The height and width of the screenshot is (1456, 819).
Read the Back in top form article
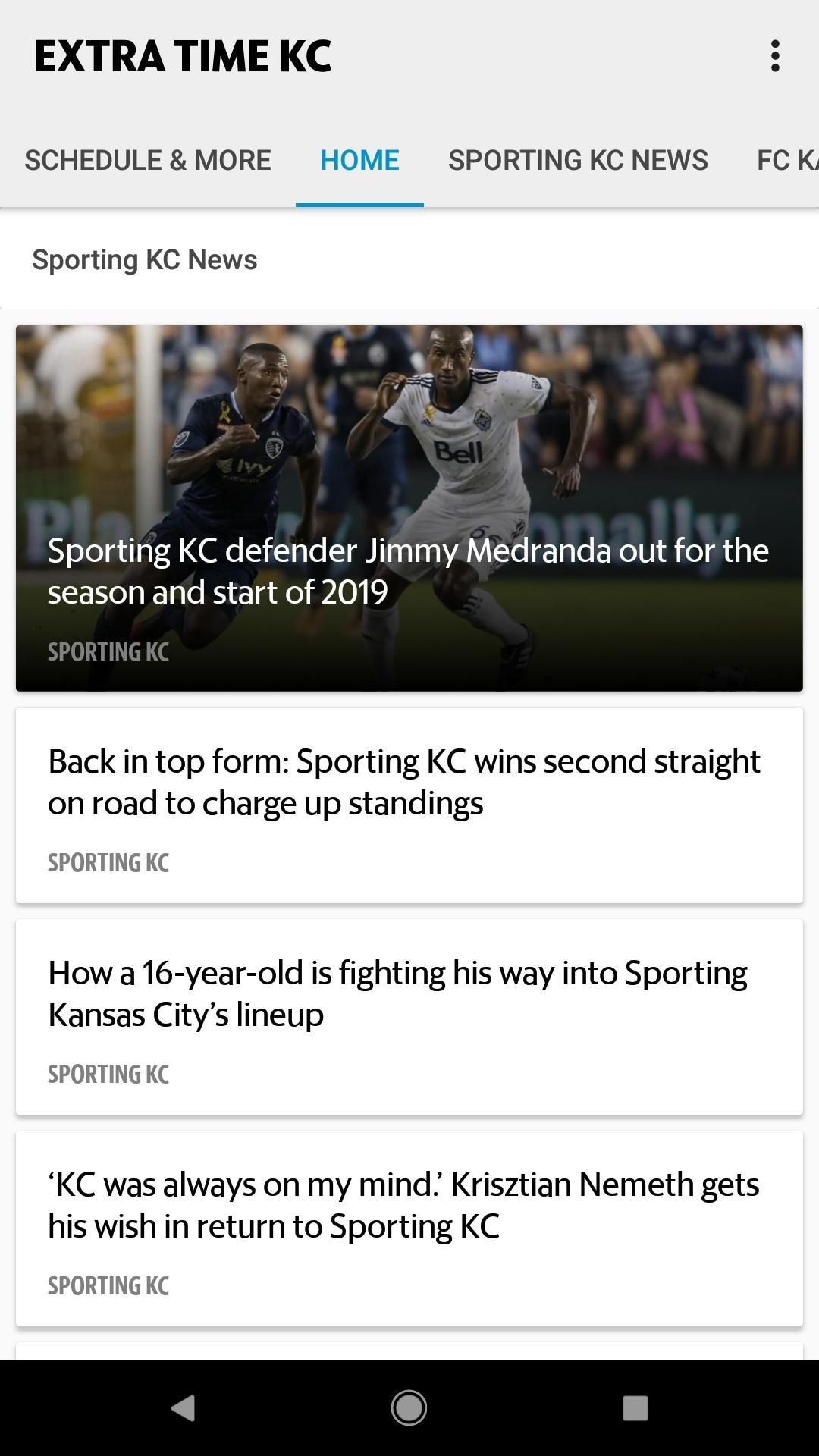click(x=409, y=804)
